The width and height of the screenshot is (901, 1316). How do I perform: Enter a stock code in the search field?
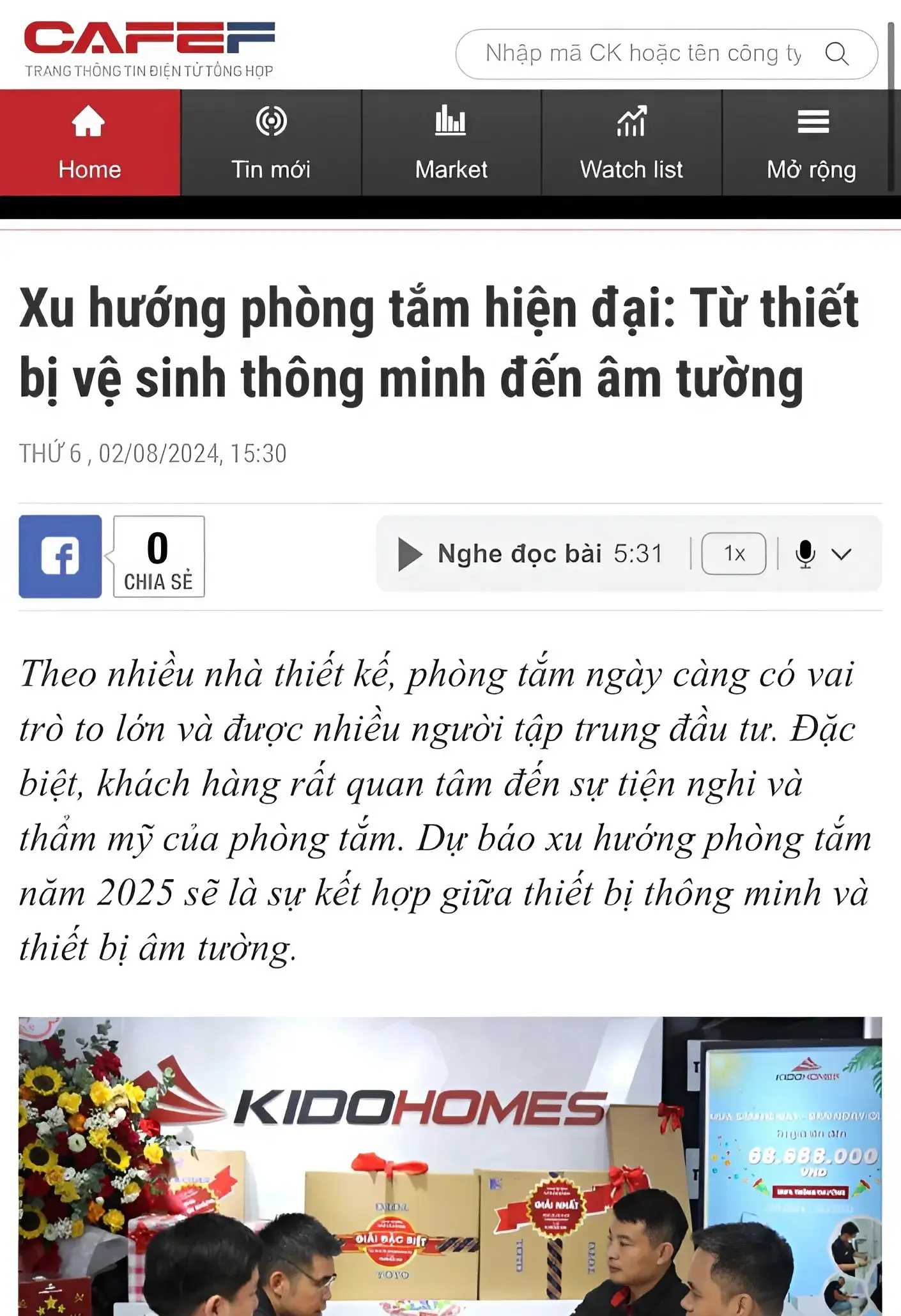click(x=642, y=54)
